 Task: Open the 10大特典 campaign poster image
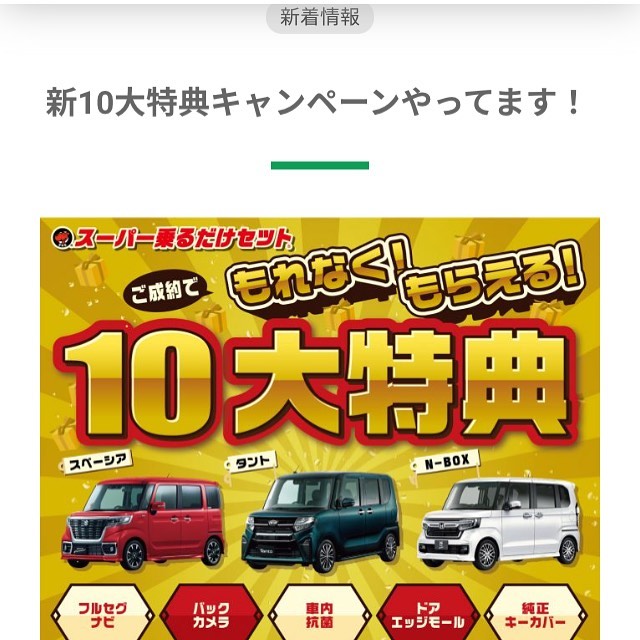(320, 430)
